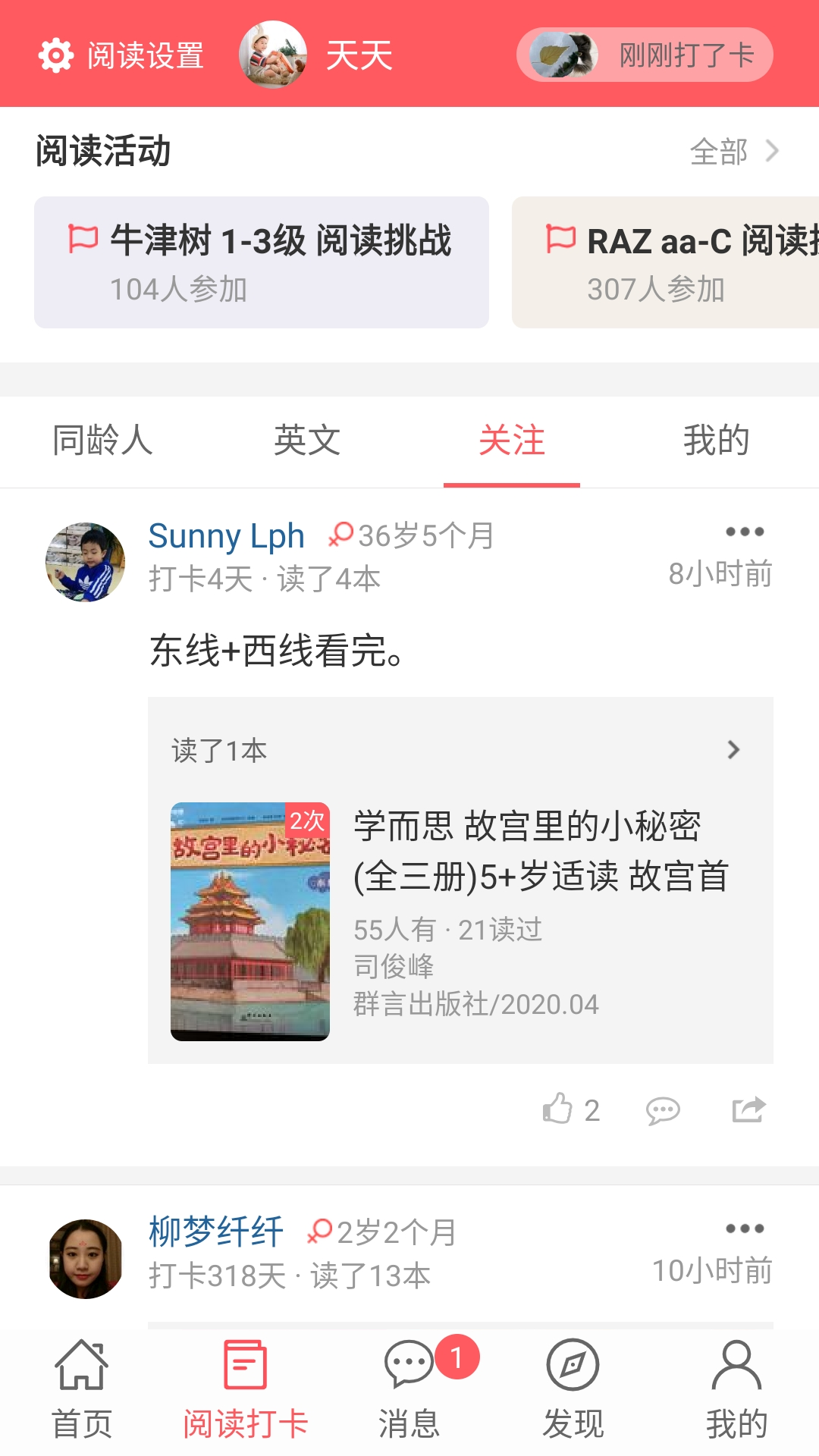Open Sunny Lph's profile name
This screenshot has width=819, height=1456.
(x=226, y=536)
